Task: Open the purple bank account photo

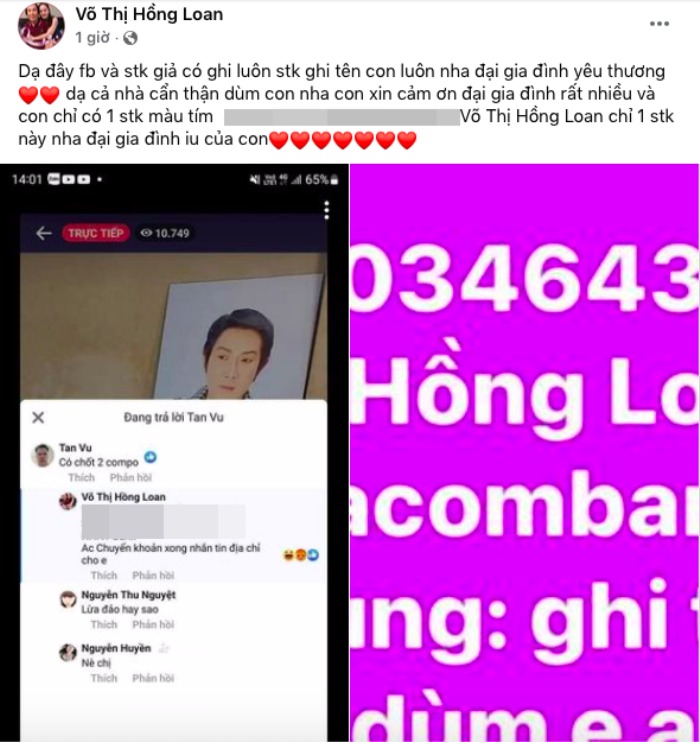Action: coord(524,452)
